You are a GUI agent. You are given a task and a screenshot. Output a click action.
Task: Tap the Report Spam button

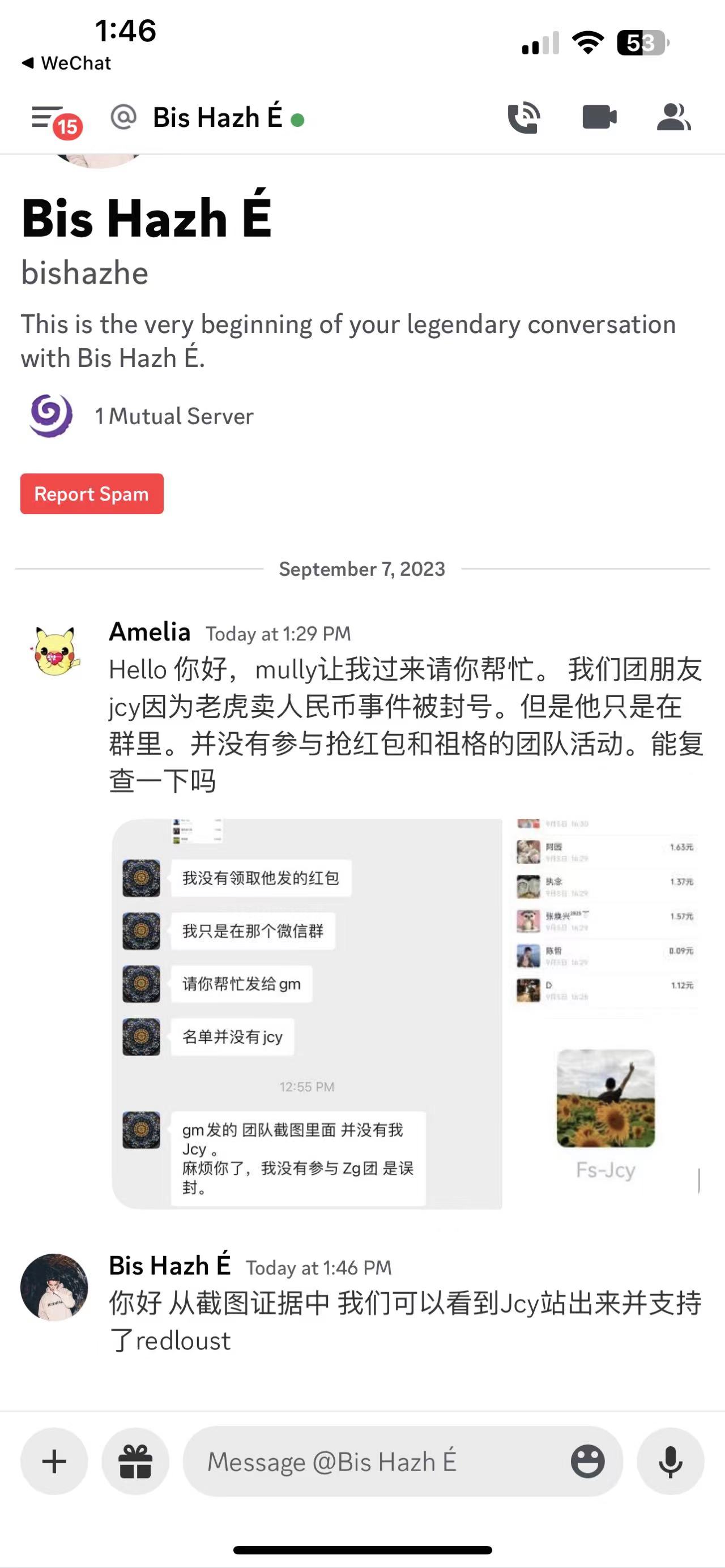coord(92,494)
